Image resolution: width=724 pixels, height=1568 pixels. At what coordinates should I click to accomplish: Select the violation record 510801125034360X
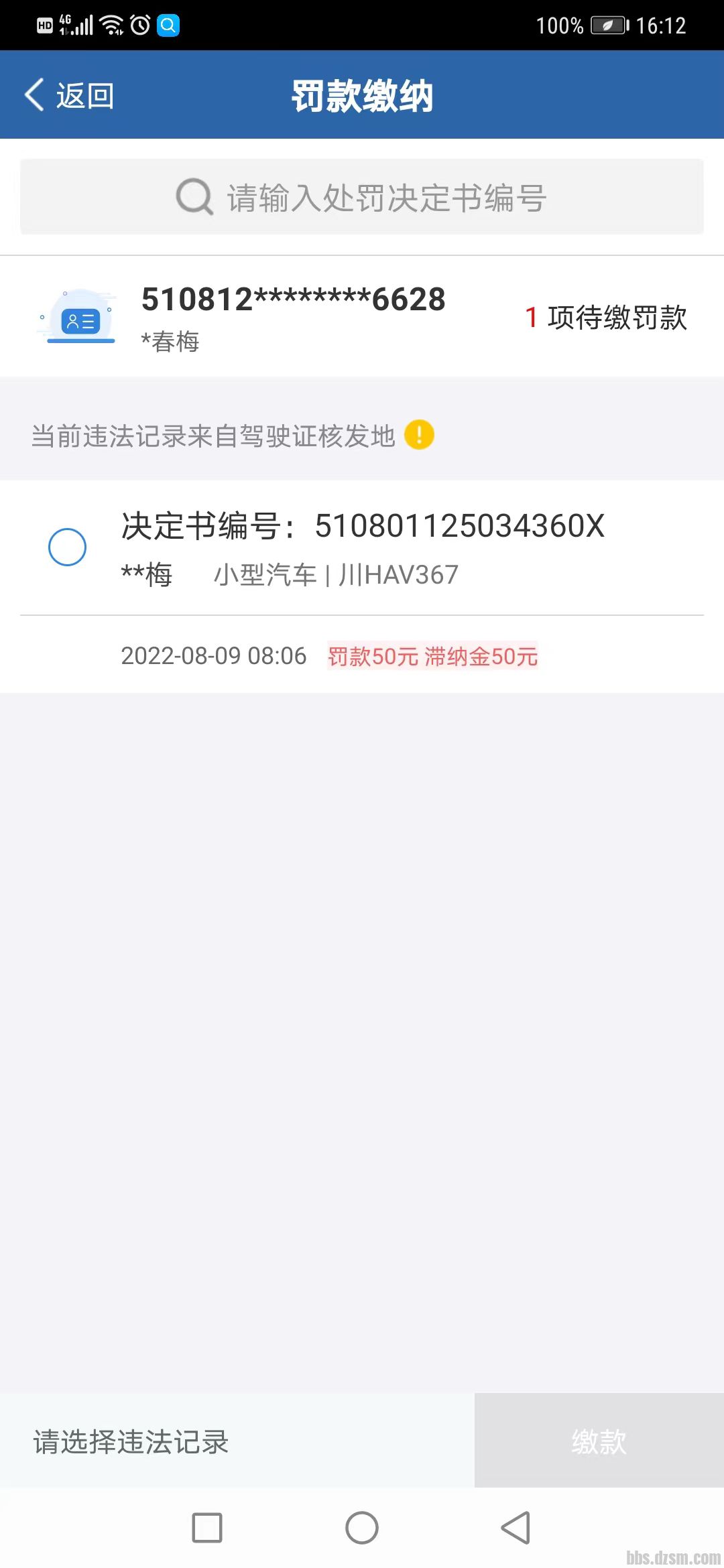(68, 547)
